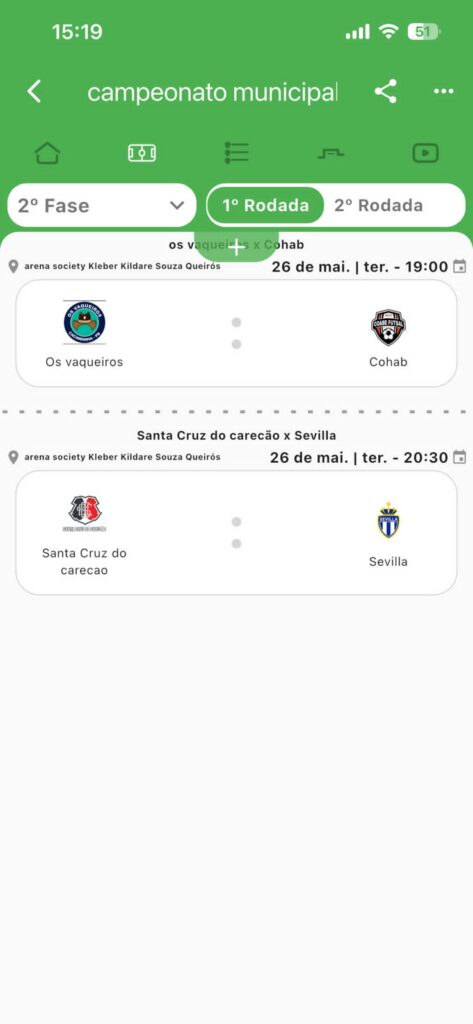Tap calendar icon beside the 19:00 match
The height and width of the screenshot is (1024, 473).
click(460, 266)
